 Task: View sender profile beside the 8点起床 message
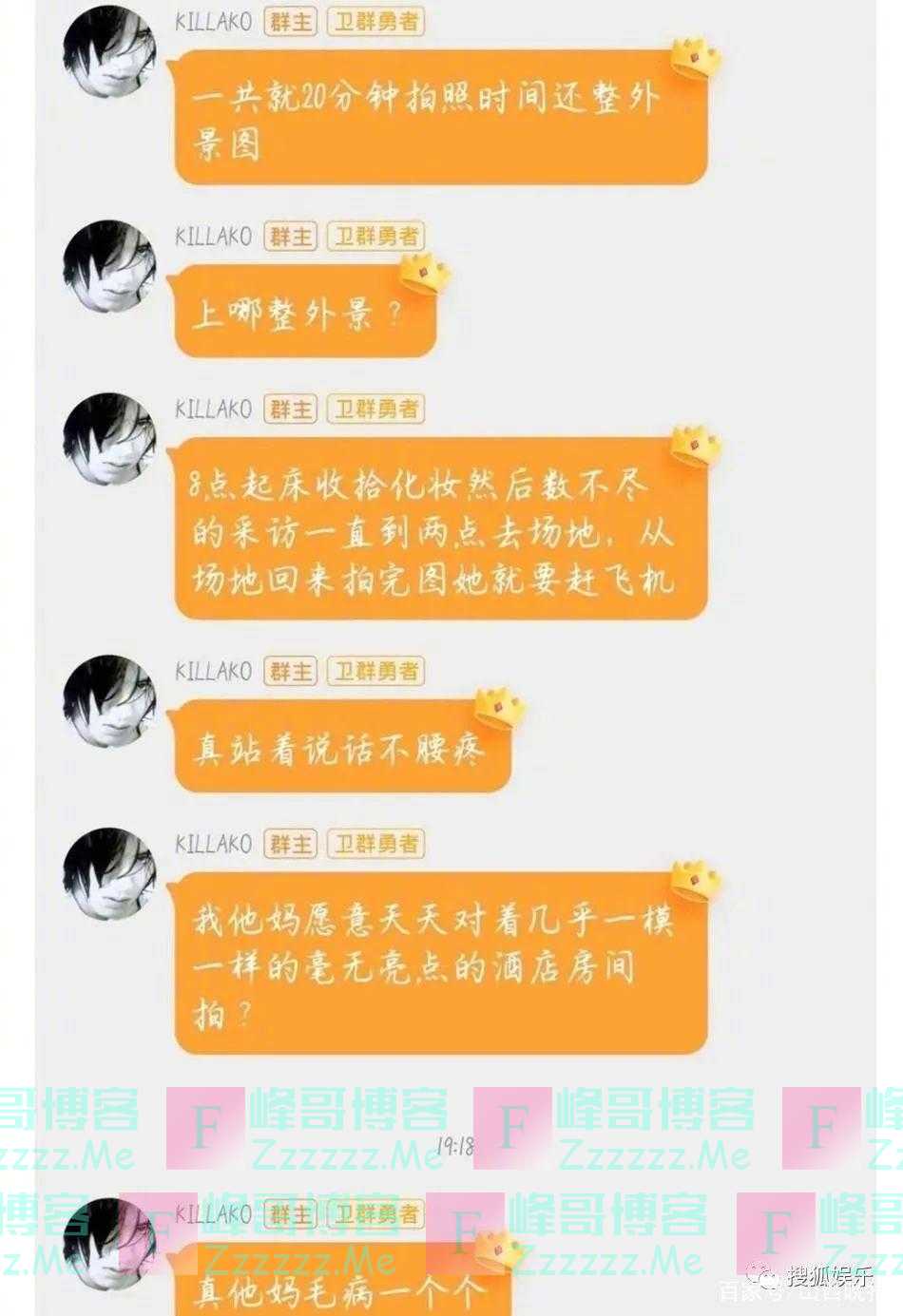point(109,440)
